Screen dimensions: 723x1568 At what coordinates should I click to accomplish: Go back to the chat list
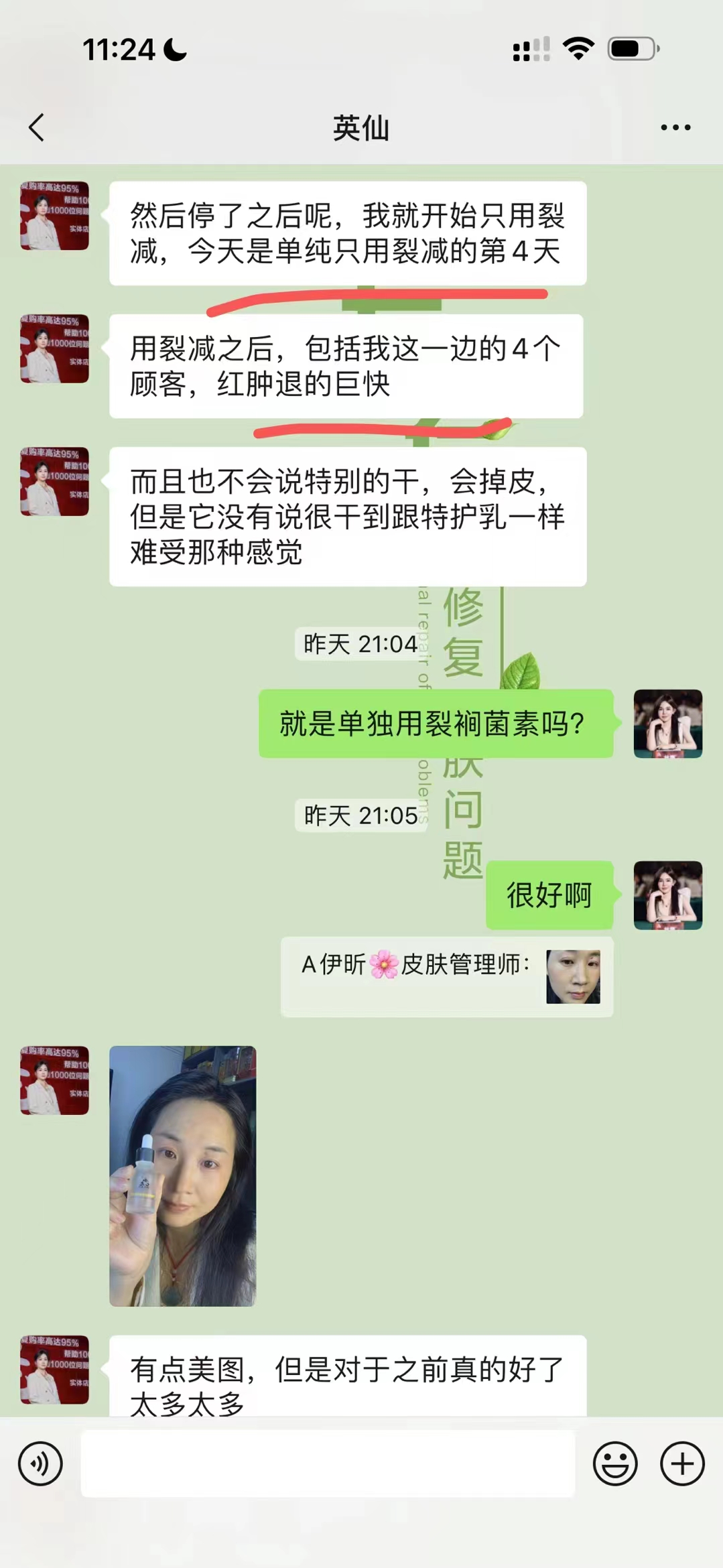[x=37, y=127]
